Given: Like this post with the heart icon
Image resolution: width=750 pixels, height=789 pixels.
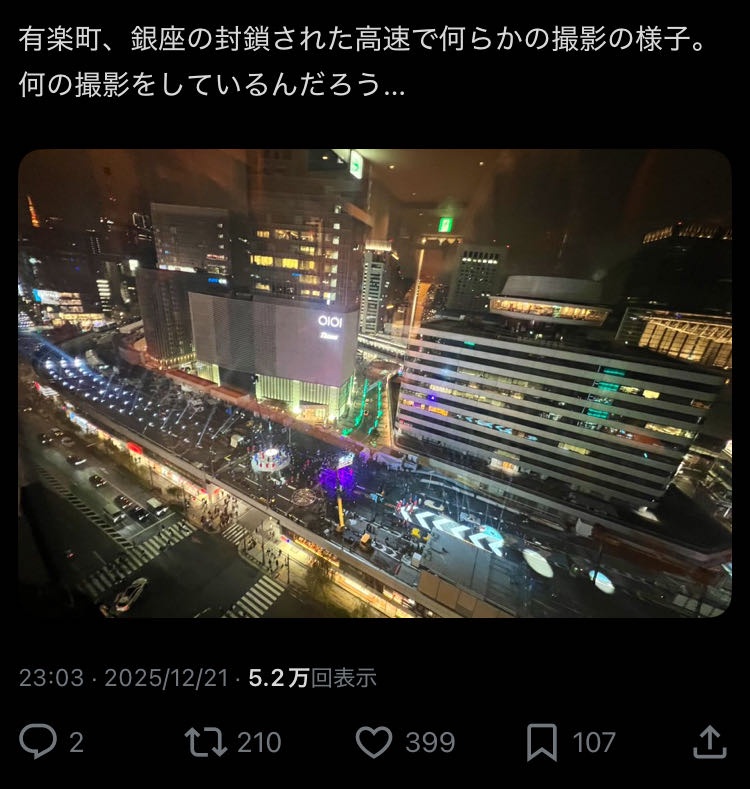Looking at the screenshot, I should 375,741.
